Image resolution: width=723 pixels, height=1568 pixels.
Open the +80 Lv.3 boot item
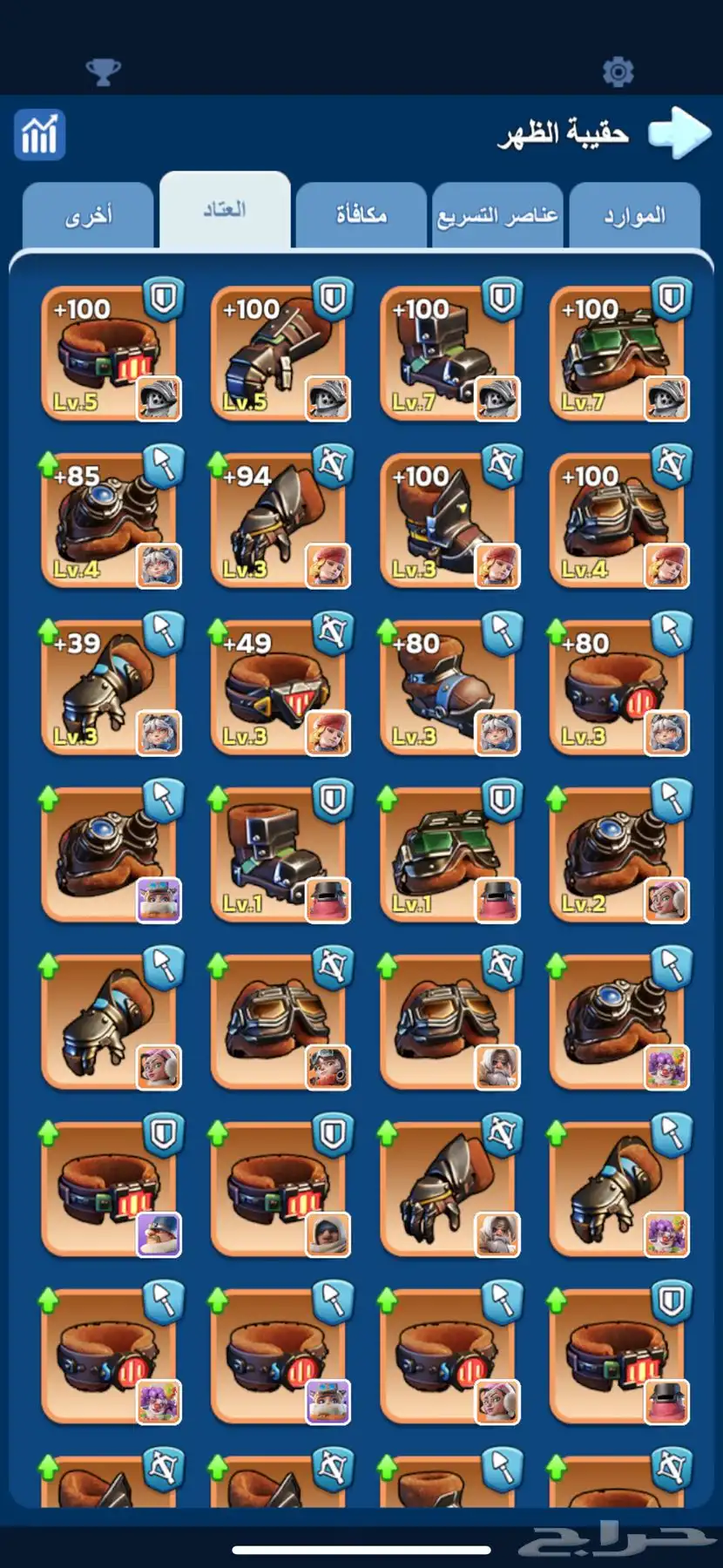point(449,688)
